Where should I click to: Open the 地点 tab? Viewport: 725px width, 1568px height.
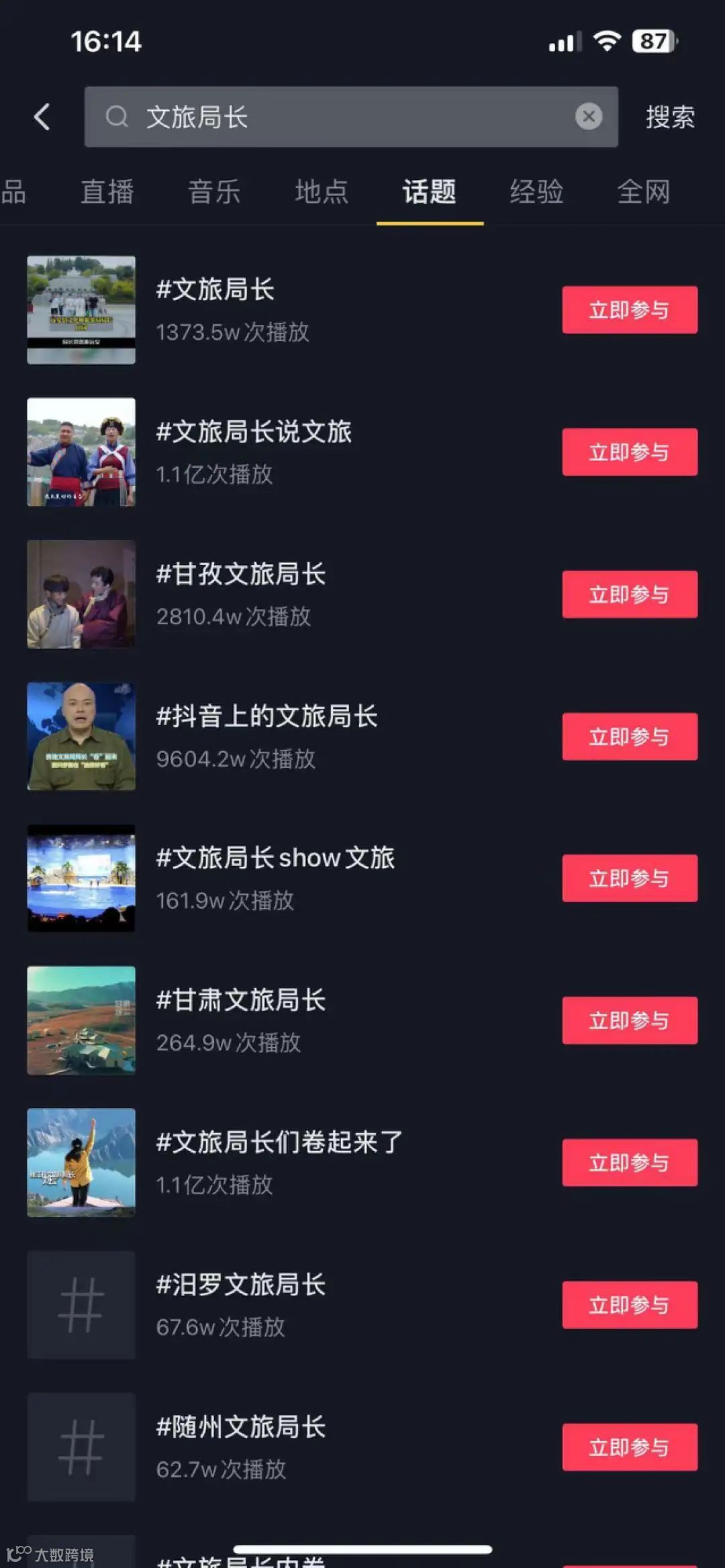[322, 192]
